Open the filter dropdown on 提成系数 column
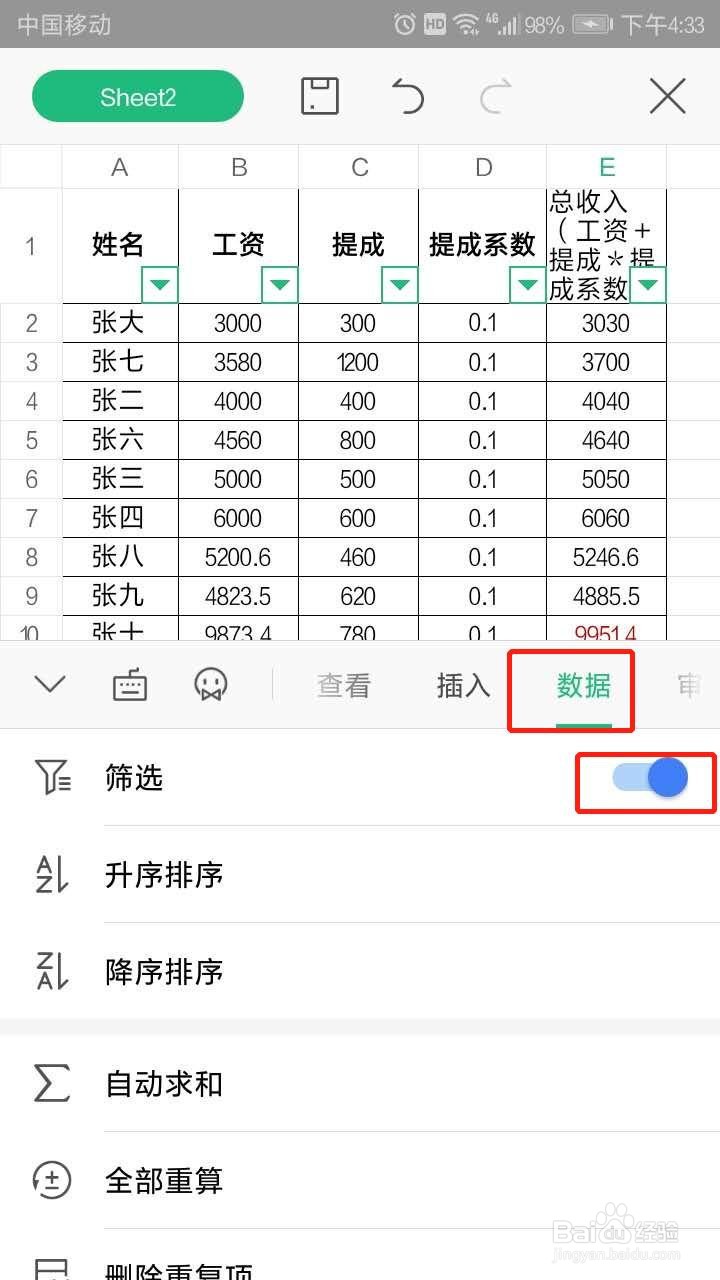Image resolution: width=720 pixels, height=1280 pixels. [528, 285]
